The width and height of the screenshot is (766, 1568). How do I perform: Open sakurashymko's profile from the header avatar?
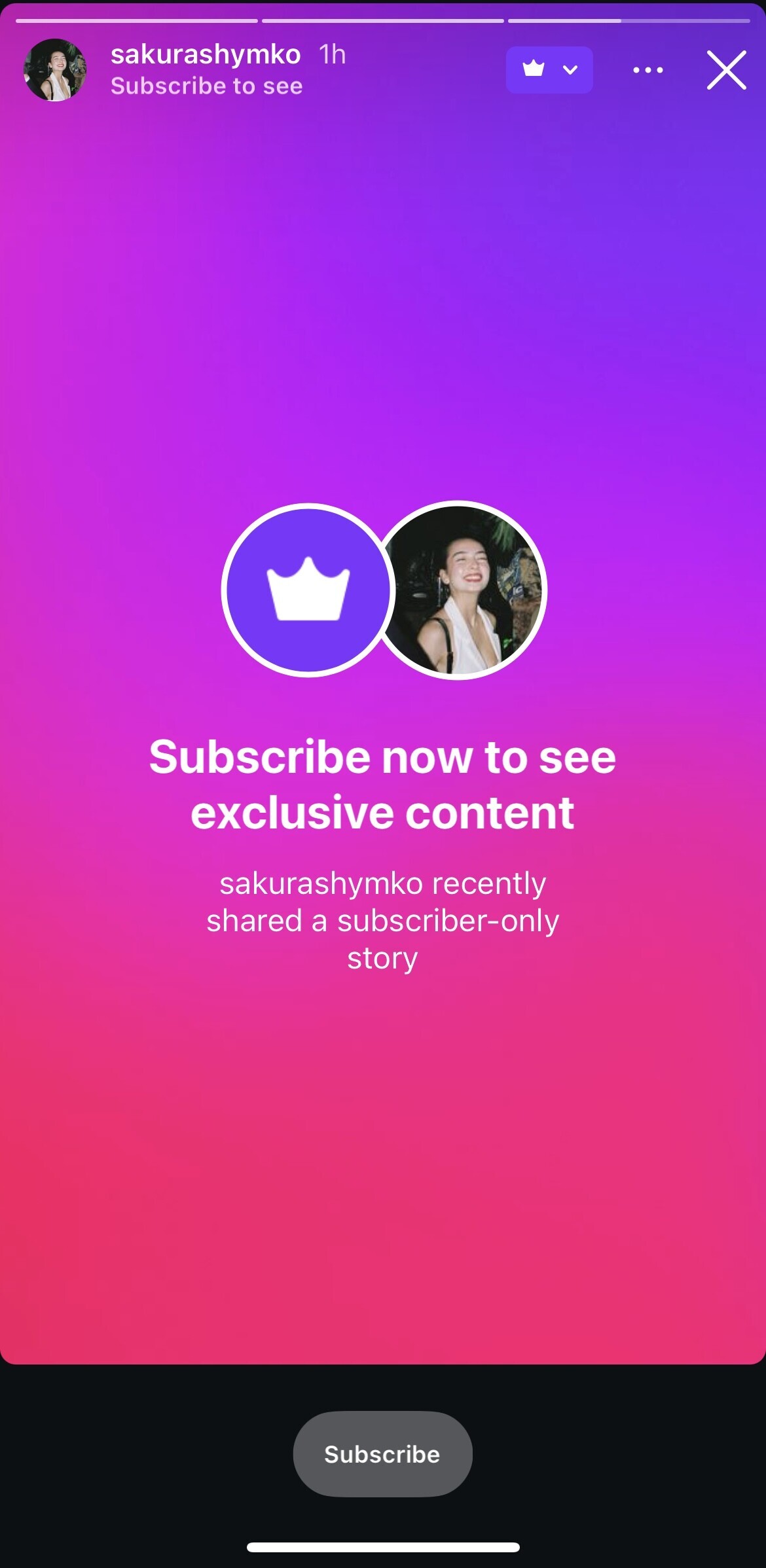[55, 70]
